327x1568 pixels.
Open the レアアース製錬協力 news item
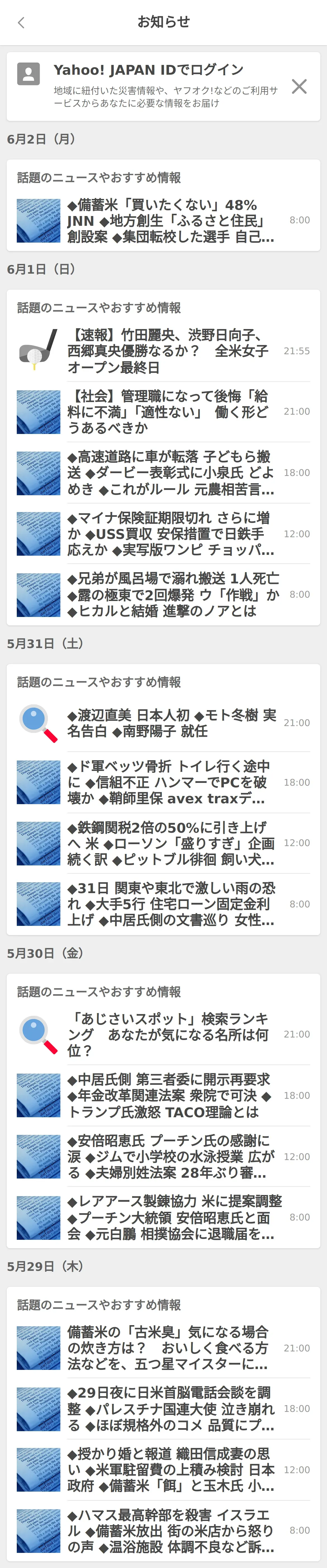[x=170, y=1217]
